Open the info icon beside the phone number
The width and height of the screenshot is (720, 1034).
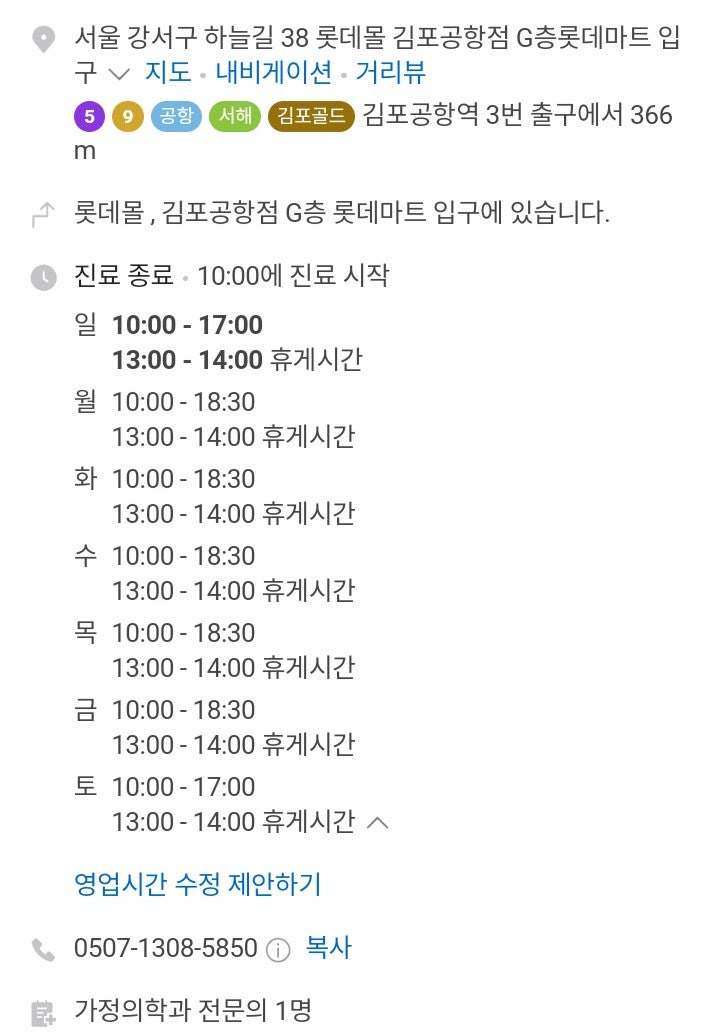tap(278, 950)
